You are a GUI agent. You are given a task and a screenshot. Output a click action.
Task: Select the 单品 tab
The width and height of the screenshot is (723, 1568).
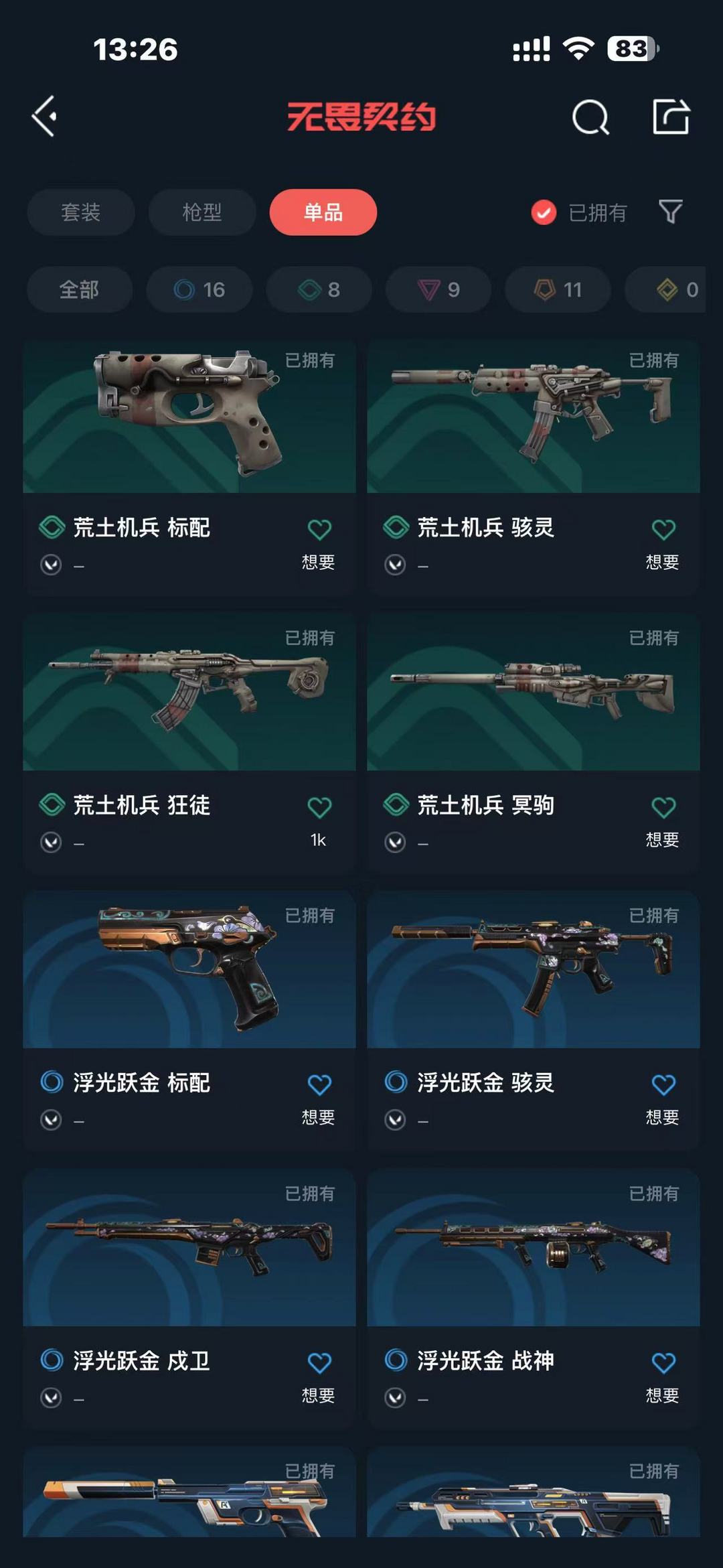(x=323, y=212)
